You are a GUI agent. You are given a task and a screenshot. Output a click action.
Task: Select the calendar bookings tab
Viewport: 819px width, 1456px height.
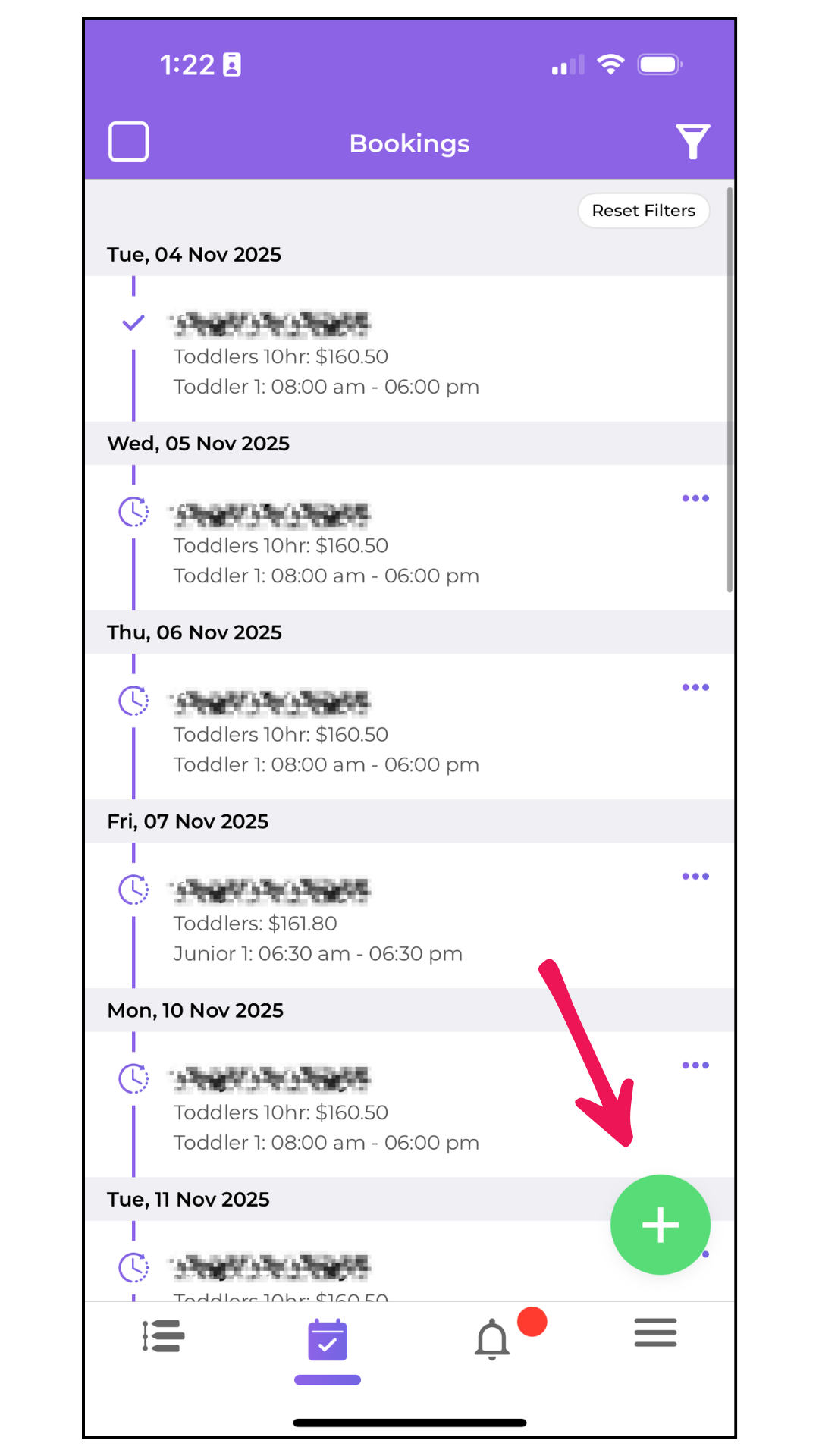(328, 1341)
